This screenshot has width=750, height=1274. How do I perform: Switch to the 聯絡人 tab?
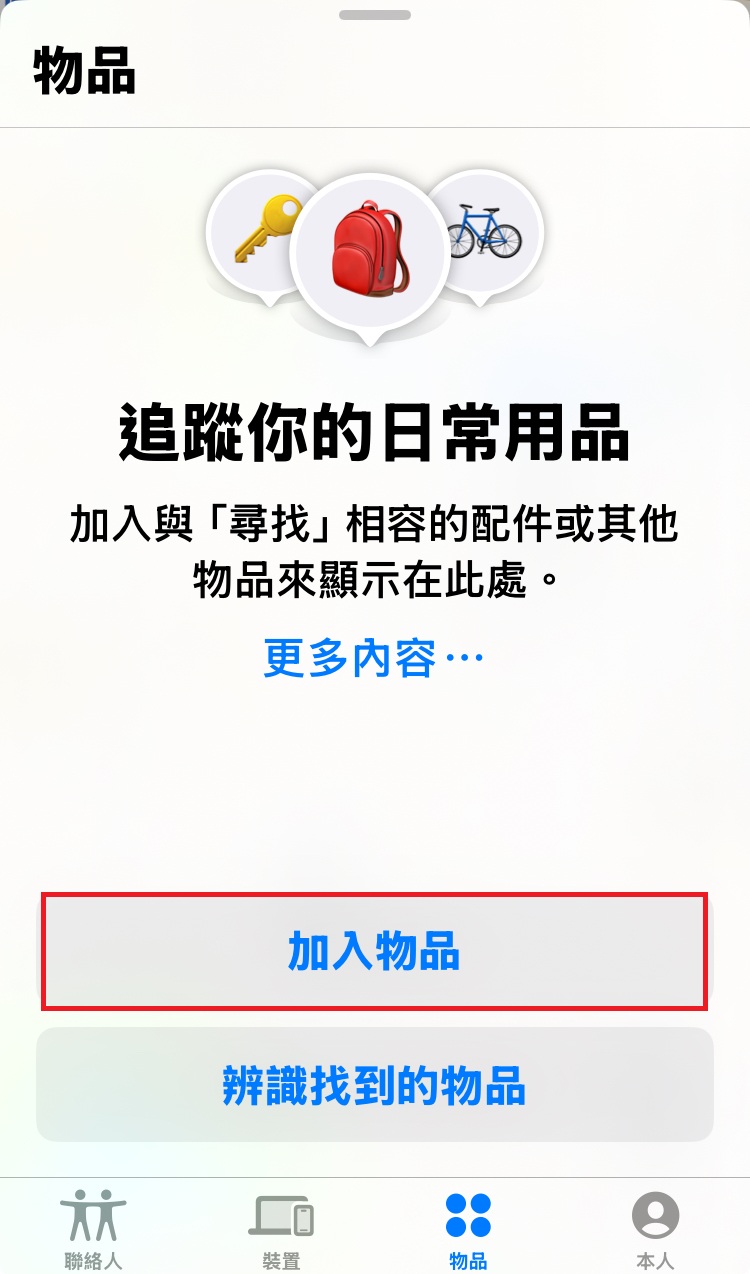tap(93, 1228)
